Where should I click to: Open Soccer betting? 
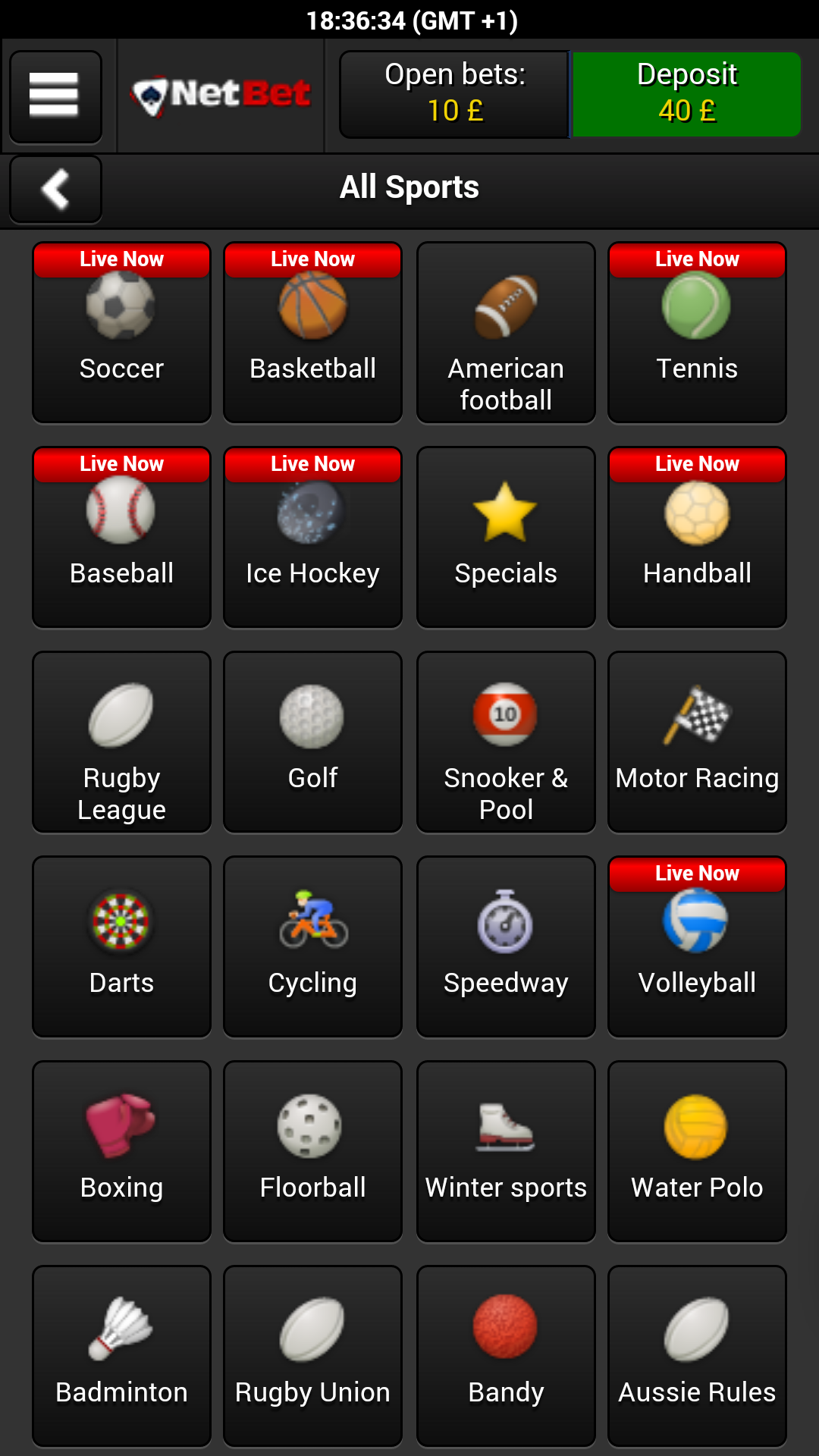click(x=121, y=334)
